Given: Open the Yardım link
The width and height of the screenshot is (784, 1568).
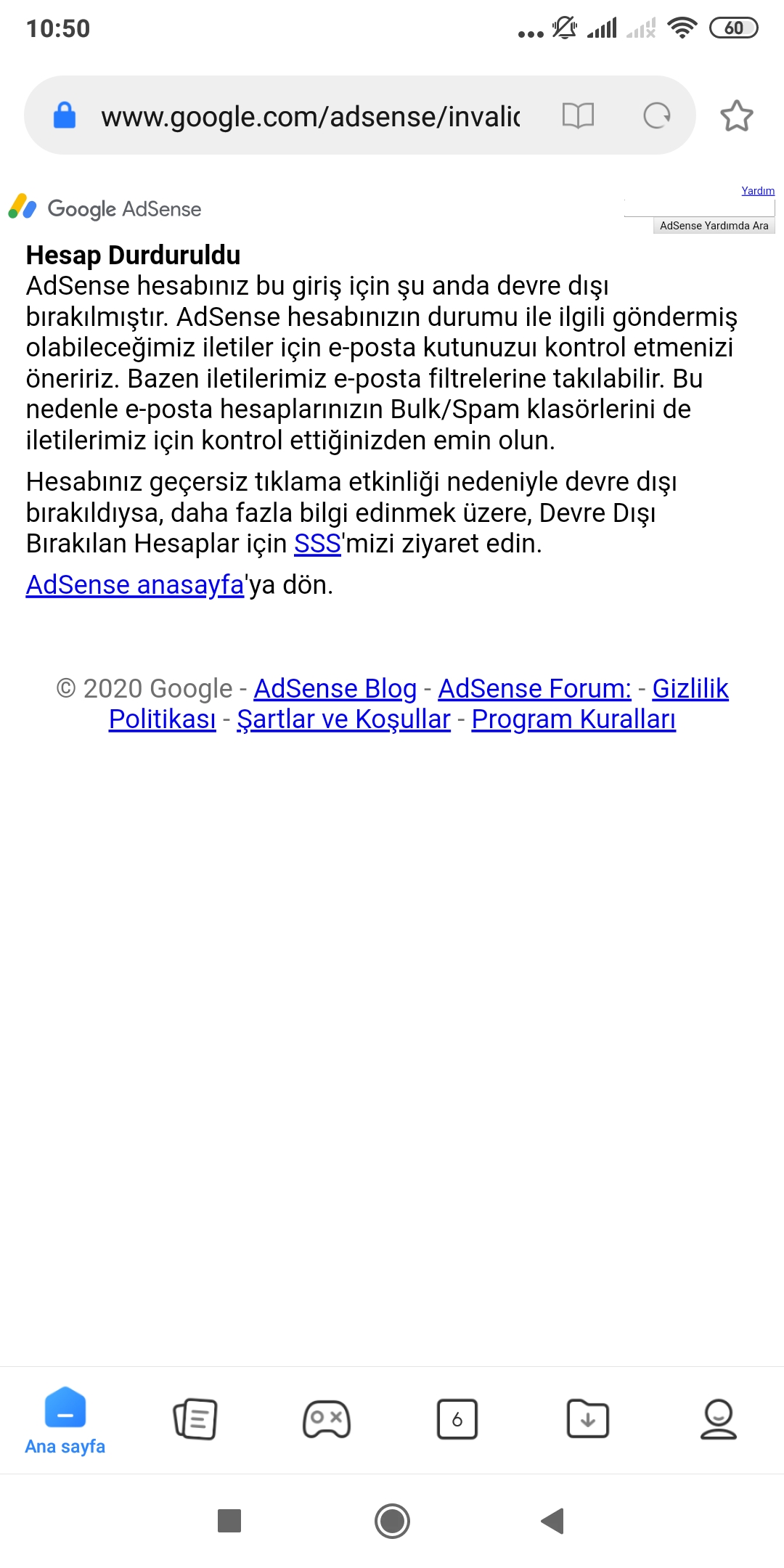Looking at the screenshot, I should click(758, 191).
